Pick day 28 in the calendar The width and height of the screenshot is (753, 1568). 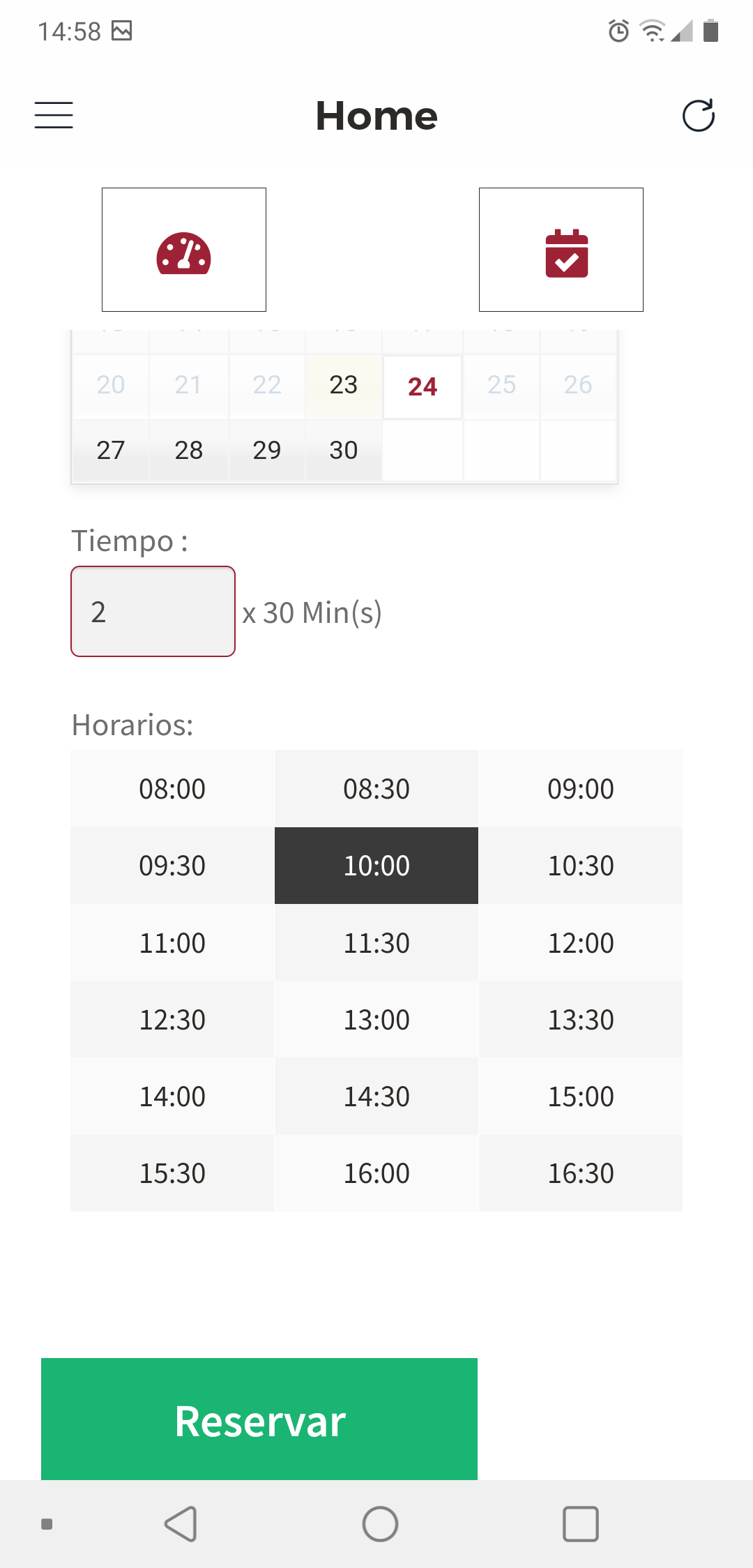[189, 451]
